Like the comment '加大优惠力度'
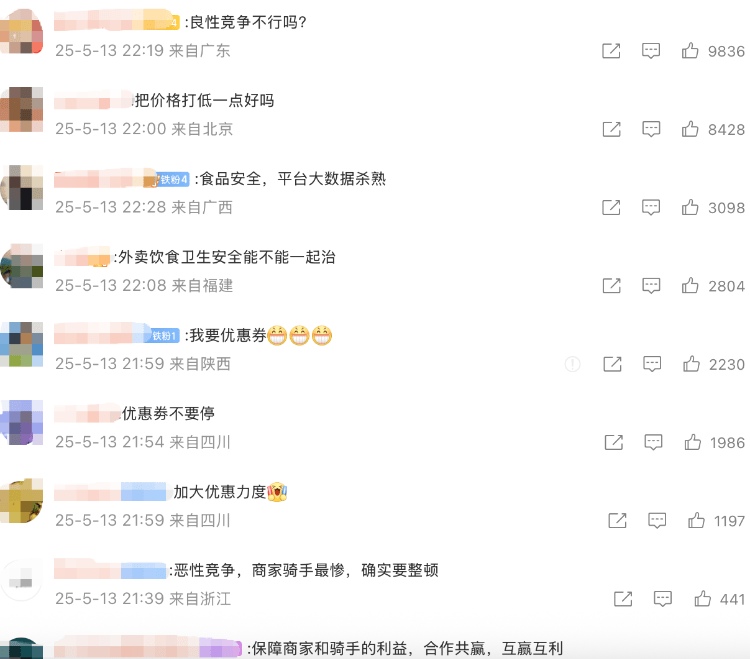This screenshot has height=659, width=750. click(696, 521)
